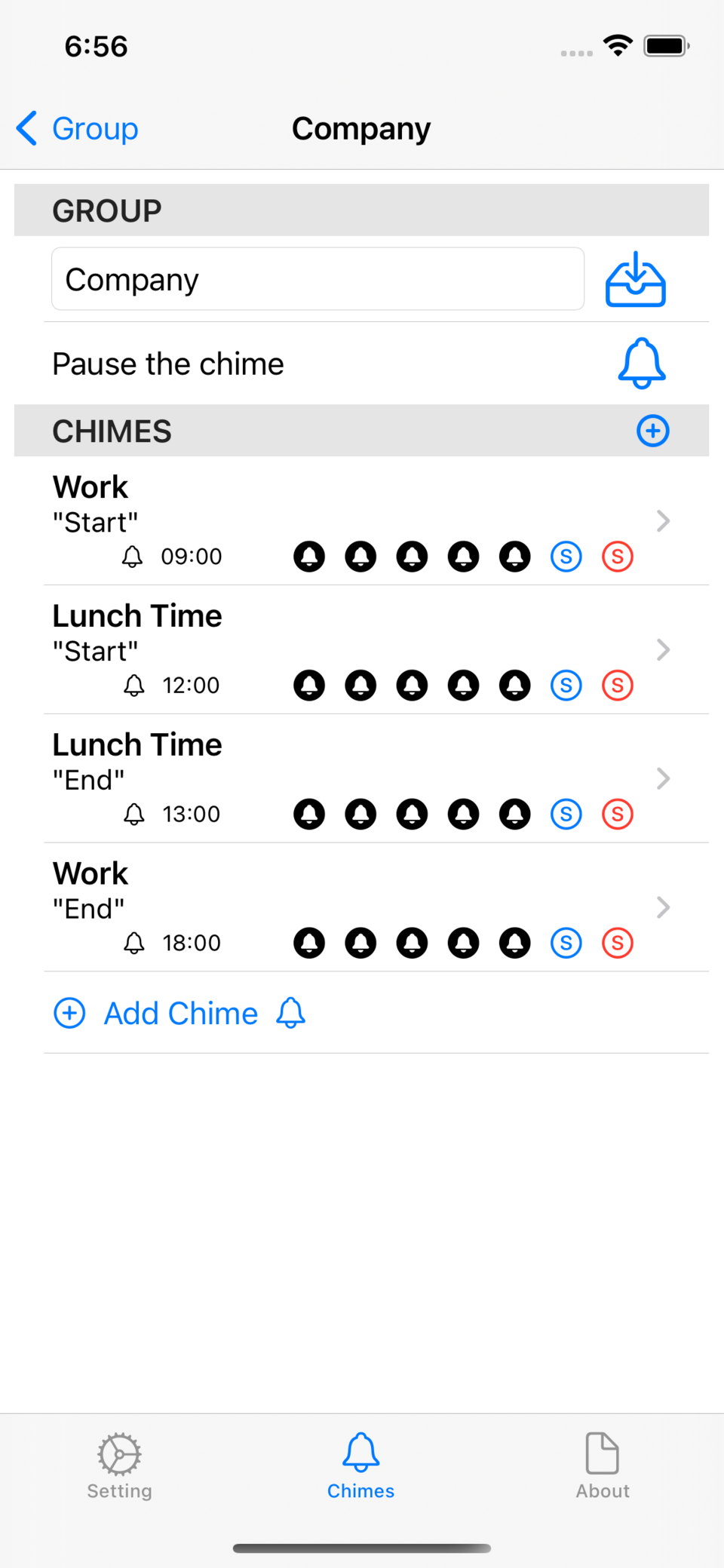Toggle the Pause the chime bell
The height and width of the screenshot is (1568, 724).
(x=641, y=364)
